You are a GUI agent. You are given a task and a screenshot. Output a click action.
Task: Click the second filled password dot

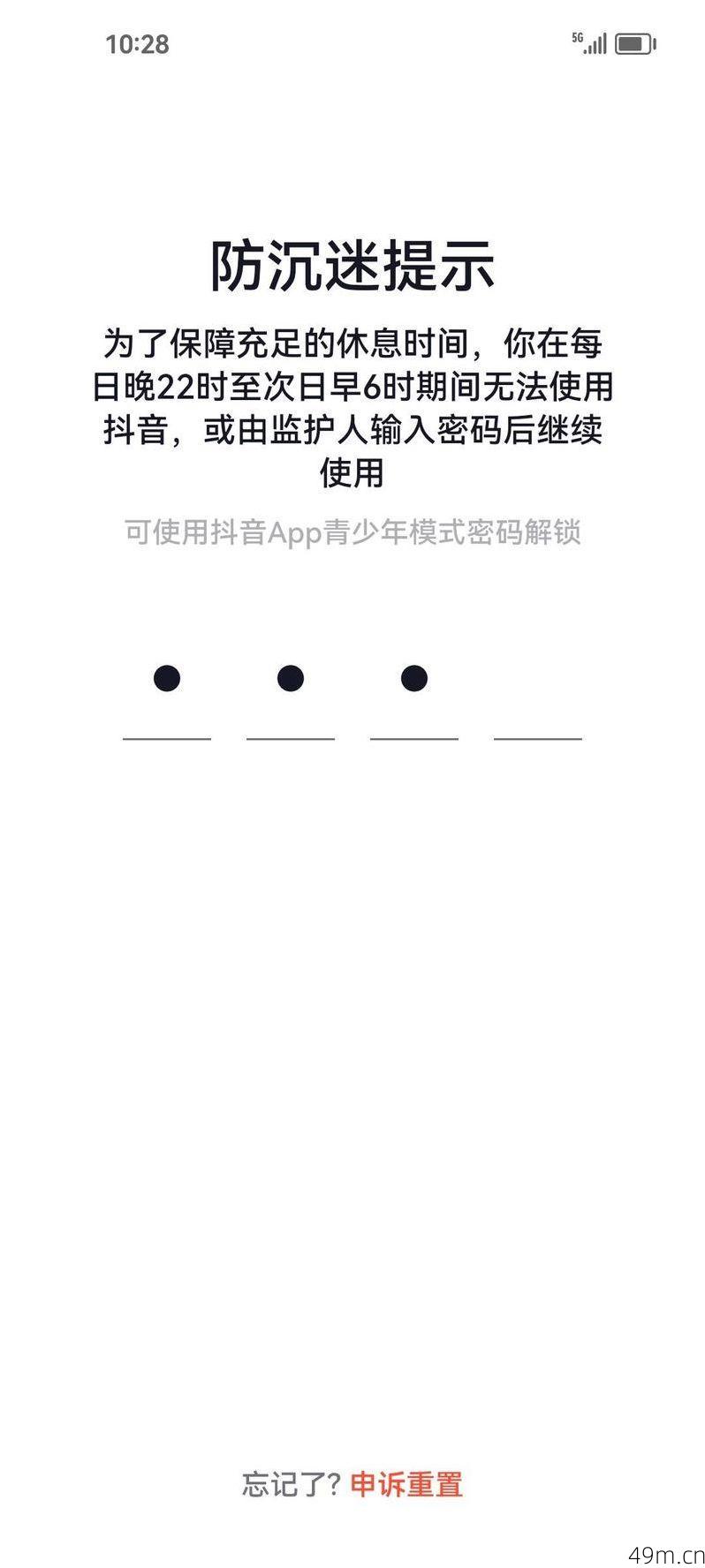(x=289, y=679)
